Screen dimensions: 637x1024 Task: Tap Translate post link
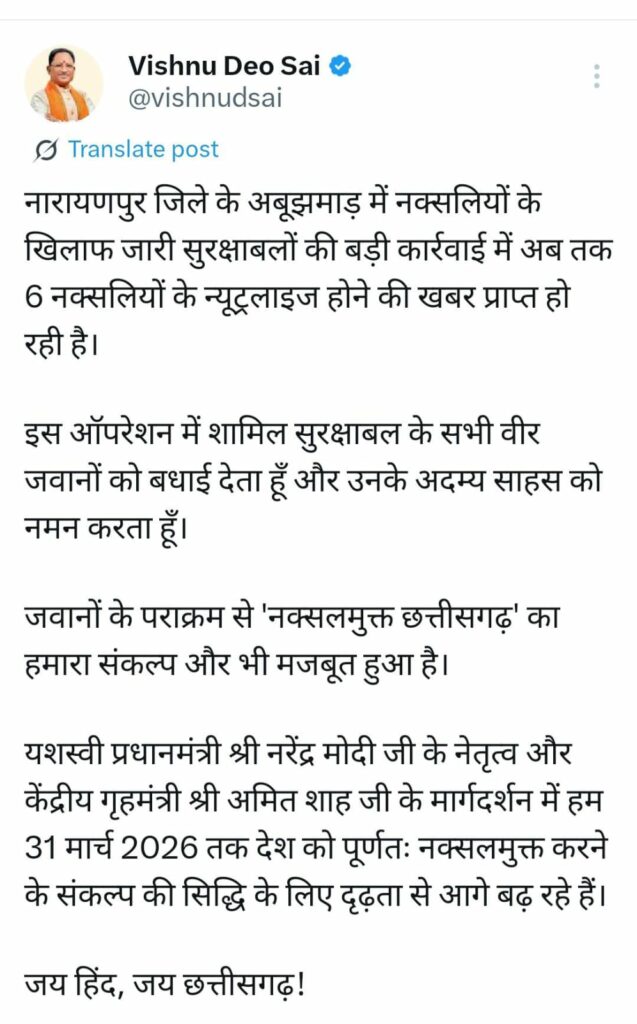(x=142, y=150)
